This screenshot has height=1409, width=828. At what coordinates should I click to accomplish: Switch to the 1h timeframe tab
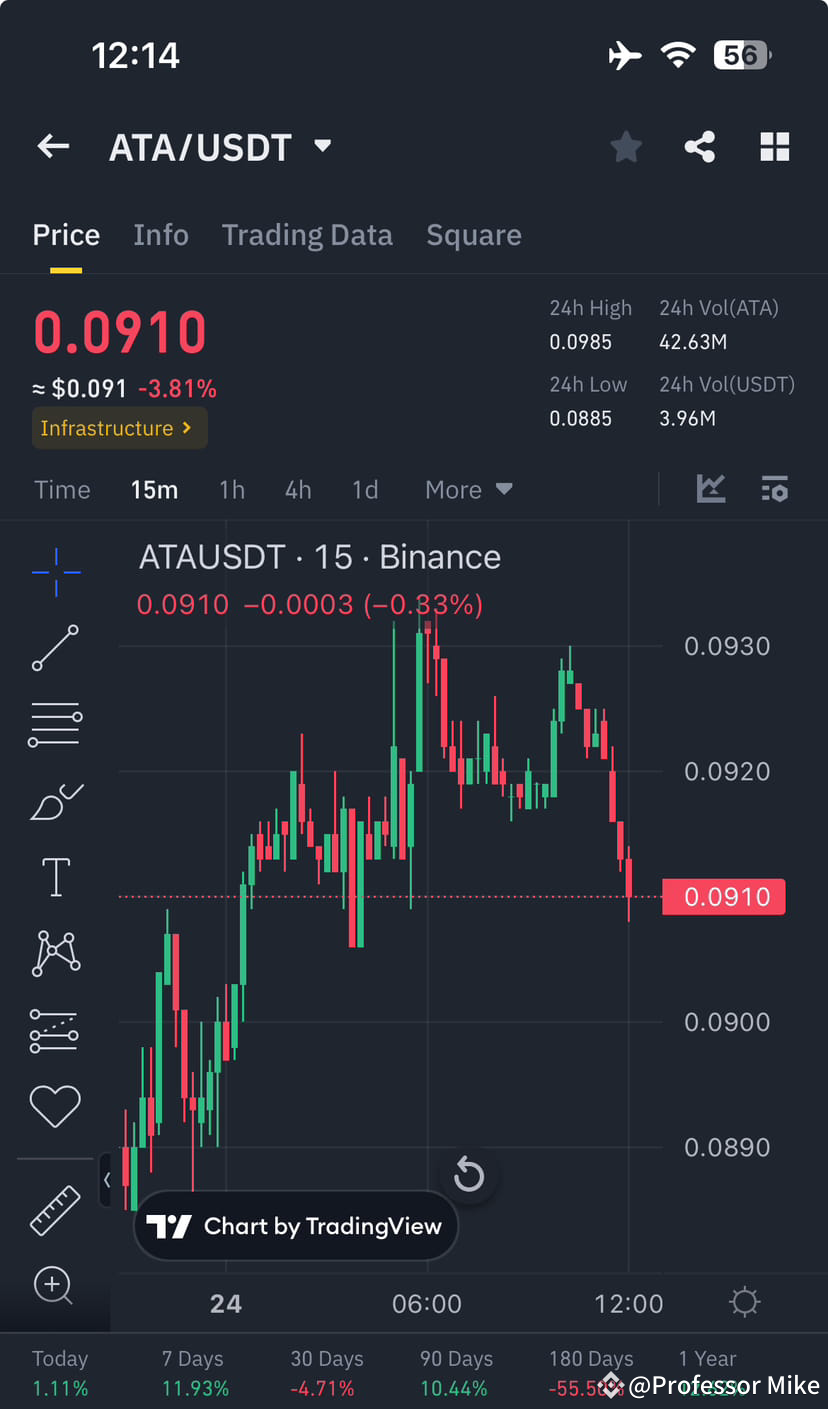pos(231,489)
